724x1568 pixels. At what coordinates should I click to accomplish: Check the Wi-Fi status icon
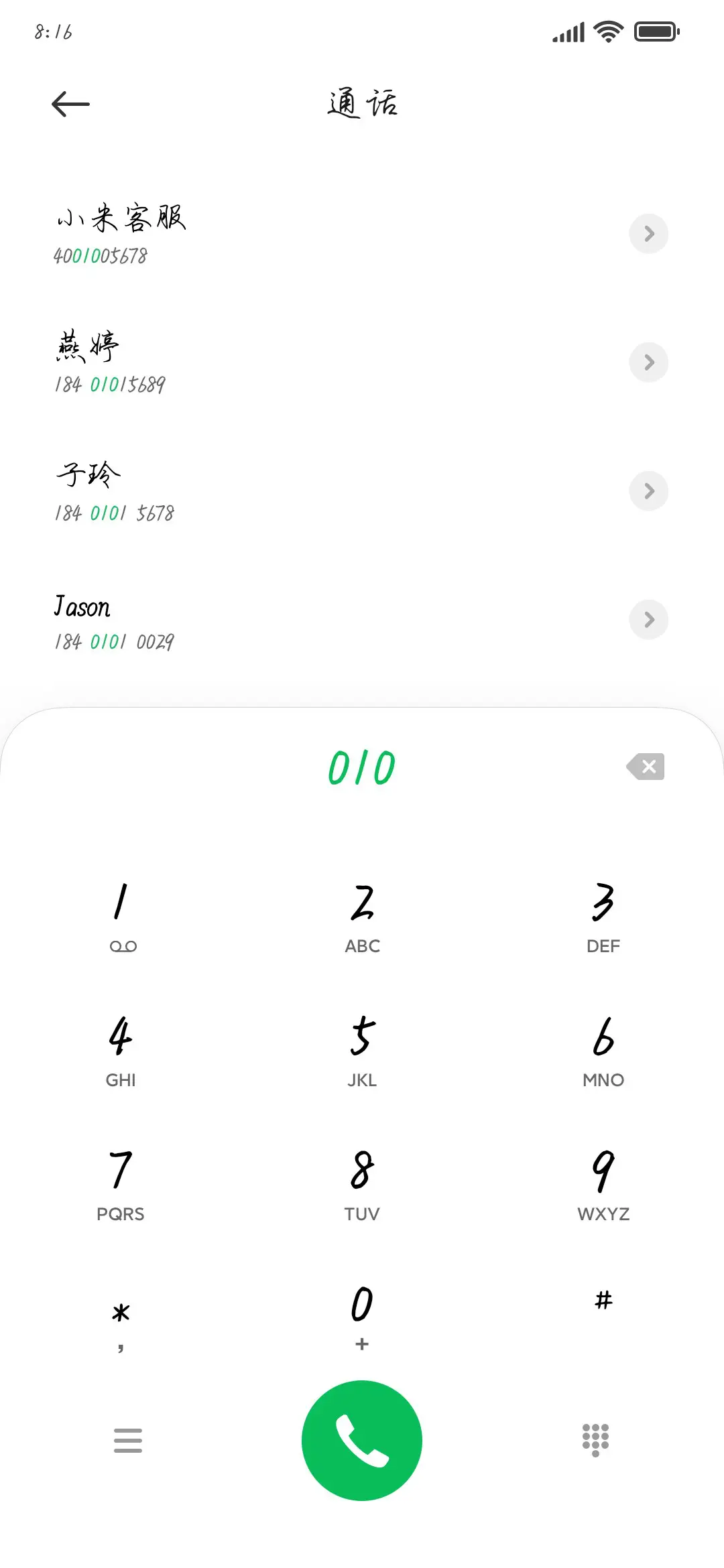(607, 30)
